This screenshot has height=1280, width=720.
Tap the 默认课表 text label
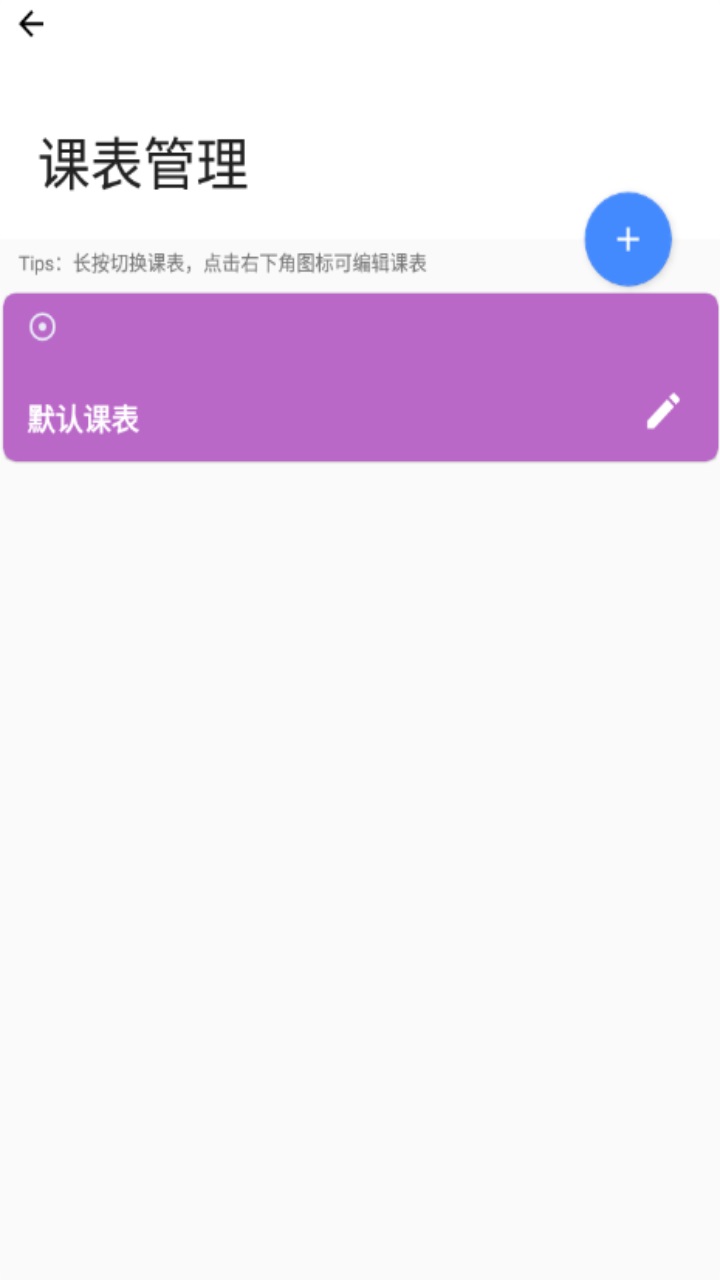click(x=83, y=420)
